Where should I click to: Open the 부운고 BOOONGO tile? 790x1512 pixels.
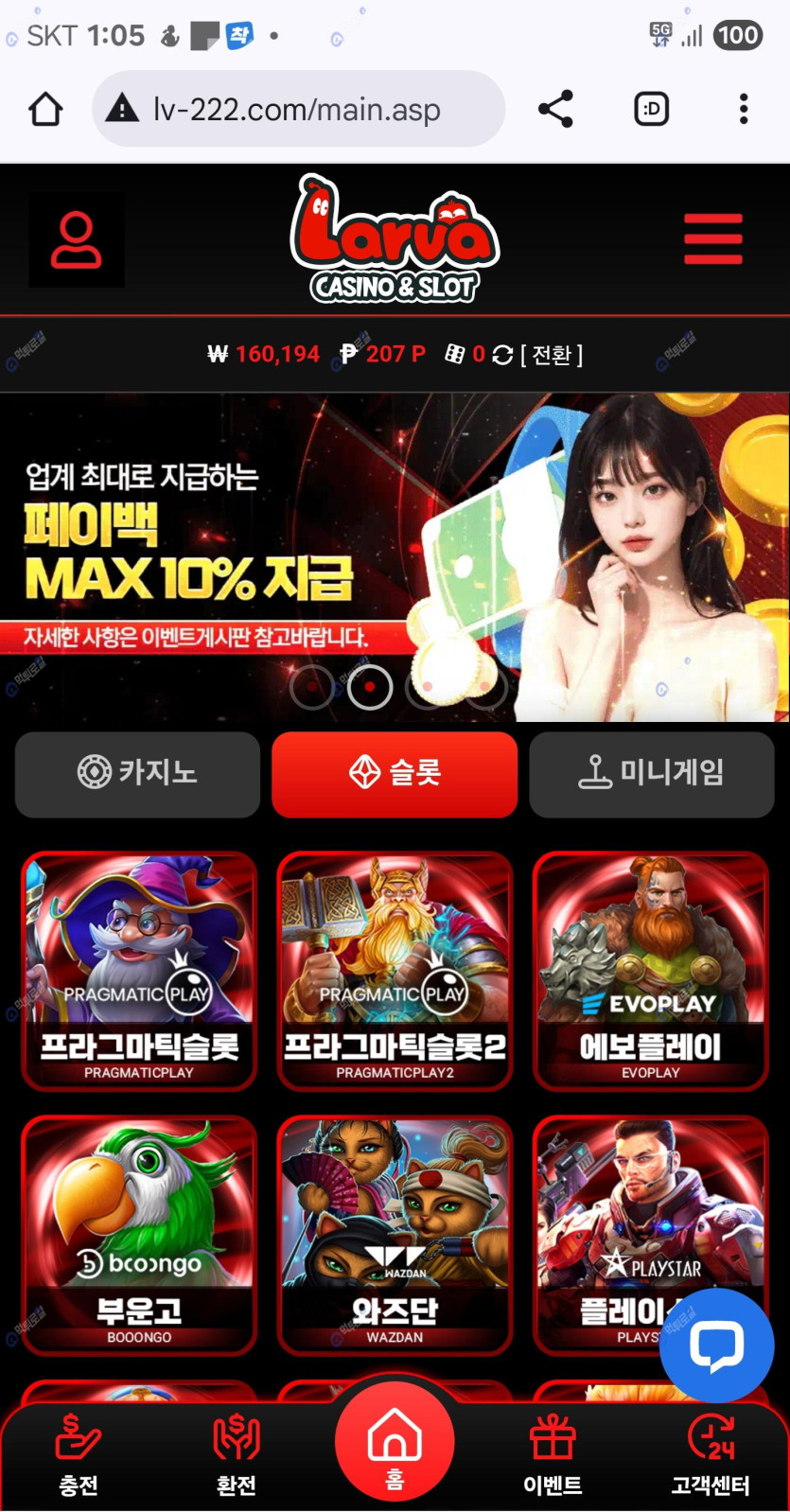coord(139,1234)
